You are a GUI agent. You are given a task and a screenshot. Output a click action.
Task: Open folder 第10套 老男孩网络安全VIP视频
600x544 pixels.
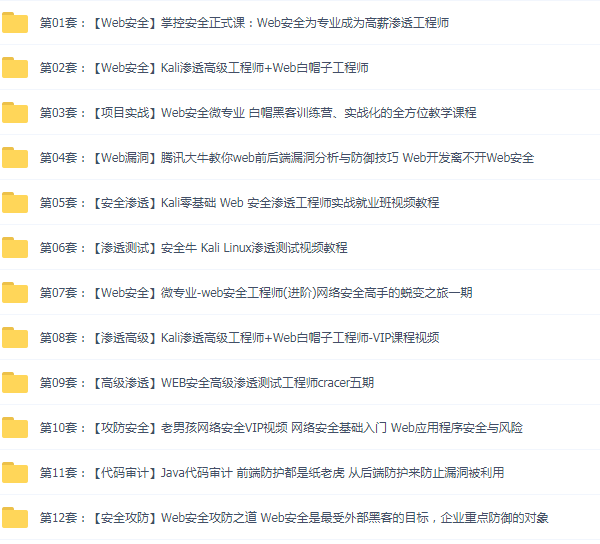280,427
